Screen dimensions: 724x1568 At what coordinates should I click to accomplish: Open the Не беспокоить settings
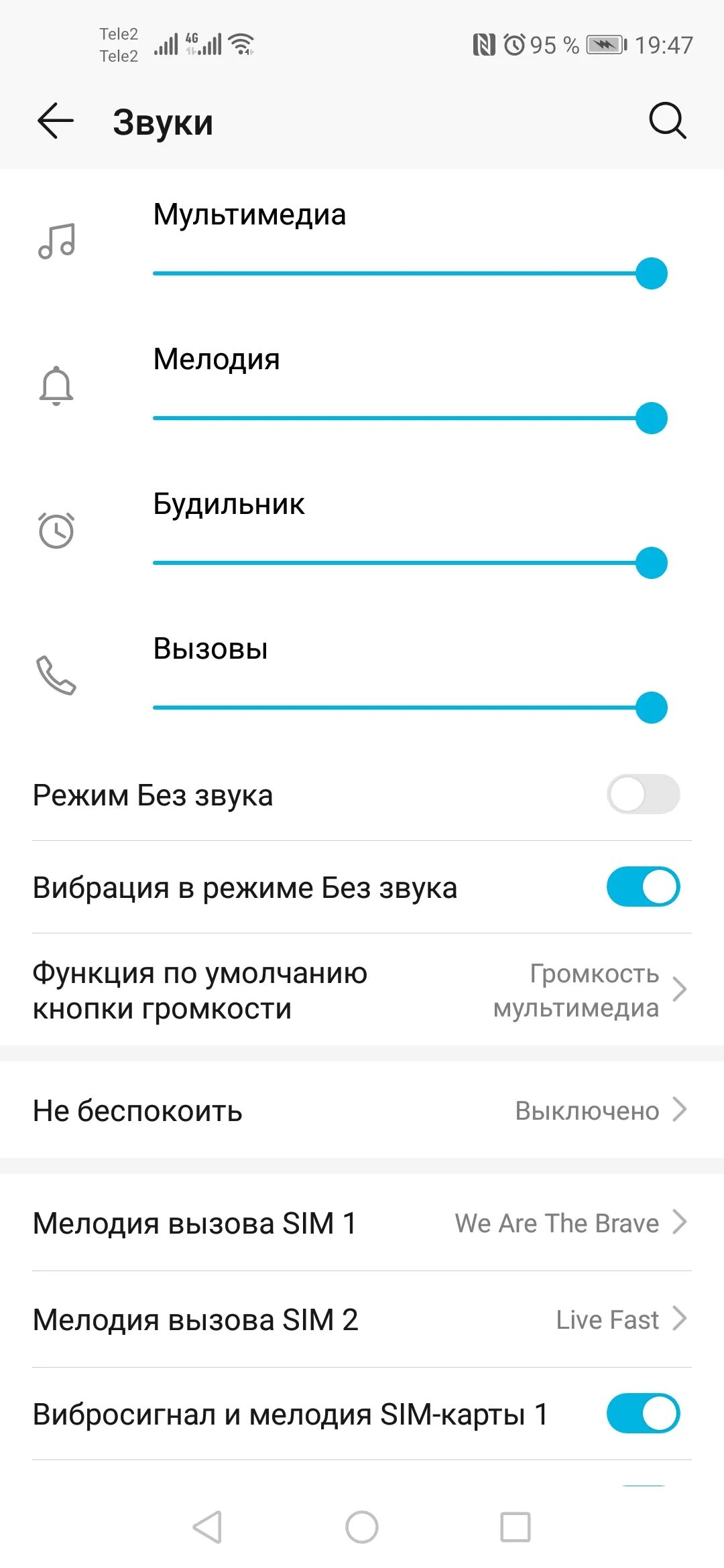tap(362, 1110)
